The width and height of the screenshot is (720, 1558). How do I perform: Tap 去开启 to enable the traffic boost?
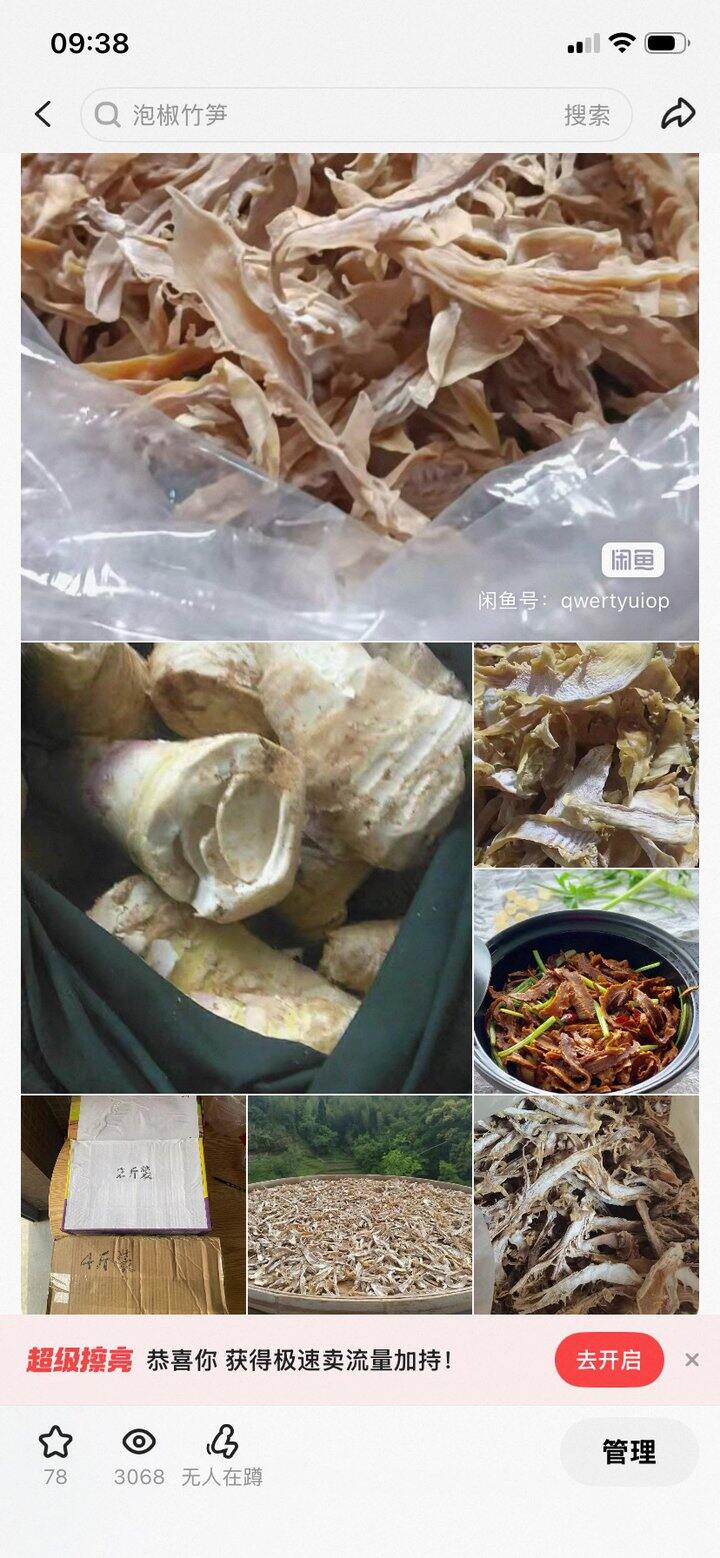pos(609,1360)
